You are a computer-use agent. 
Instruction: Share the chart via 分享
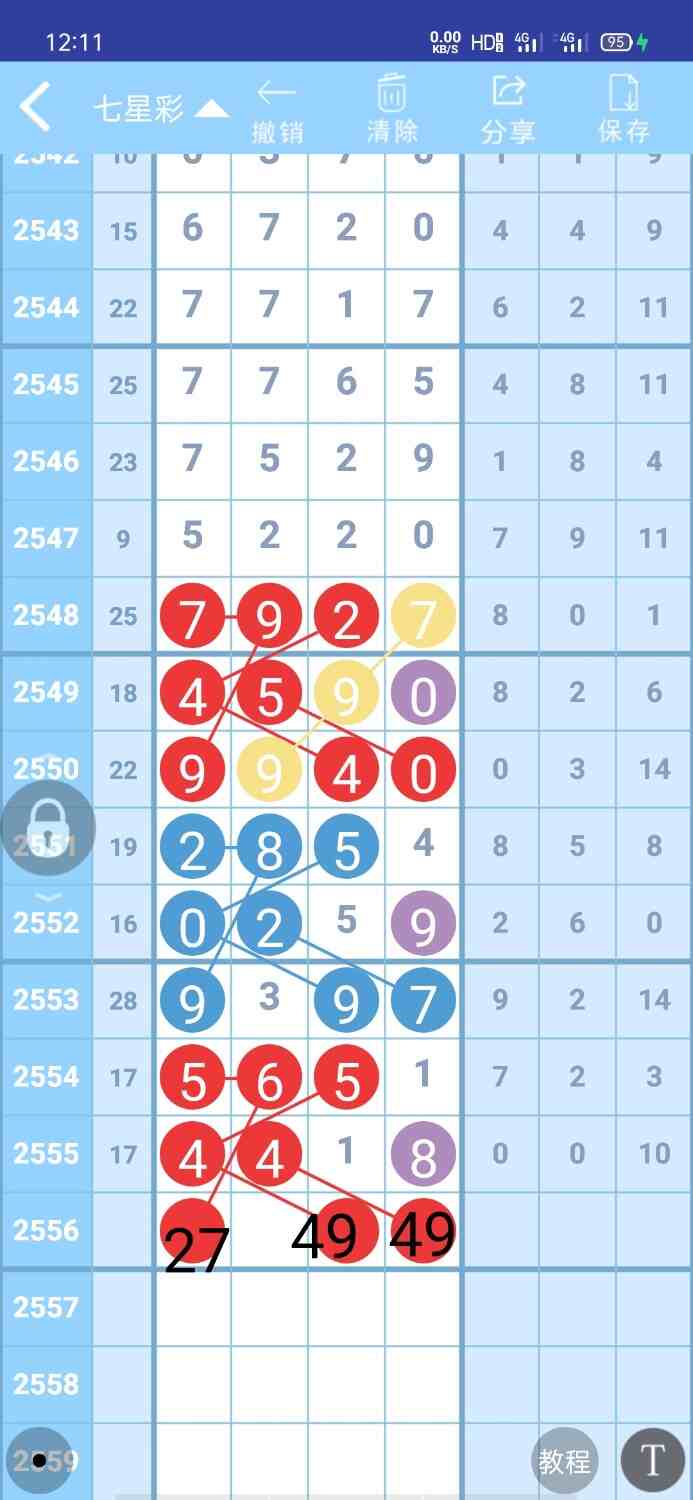[x=508, y=110]
